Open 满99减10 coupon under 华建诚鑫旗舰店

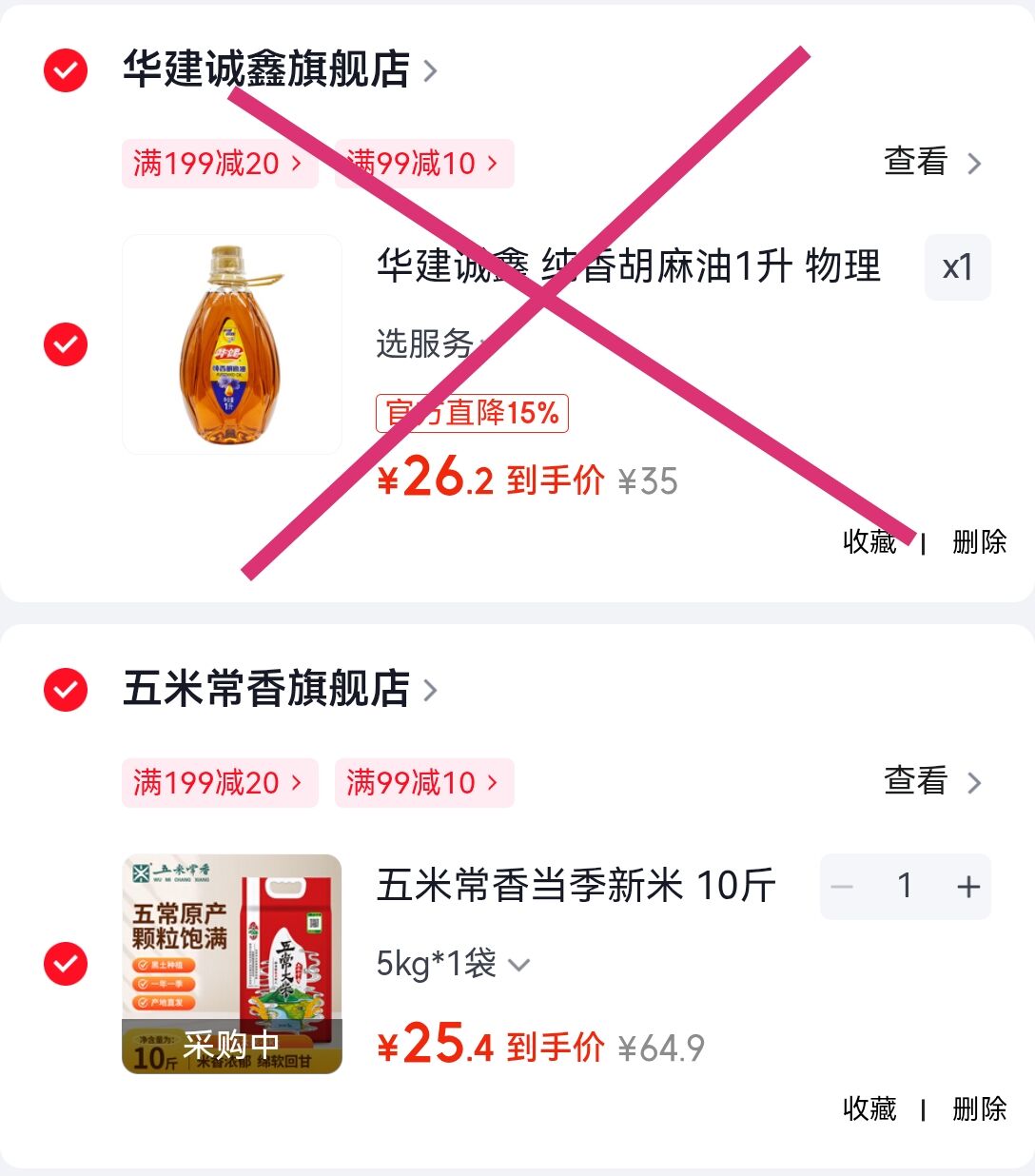424,164
